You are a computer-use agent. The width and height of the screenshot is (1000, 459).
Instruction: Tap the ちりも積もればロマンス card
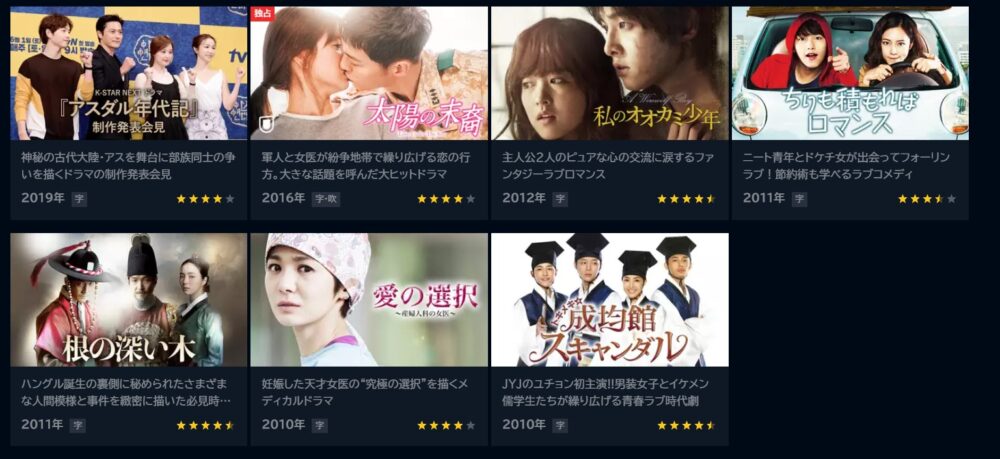[850, 74]
